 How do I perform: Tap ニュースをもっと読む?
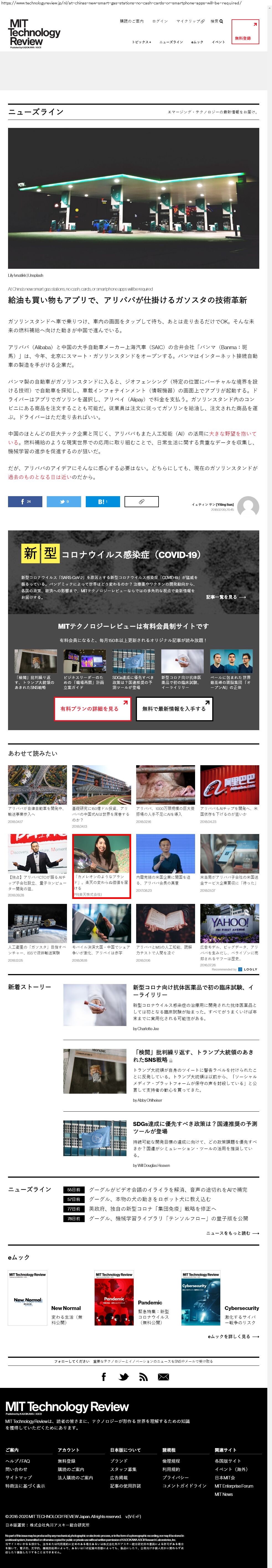[232, 1233]
